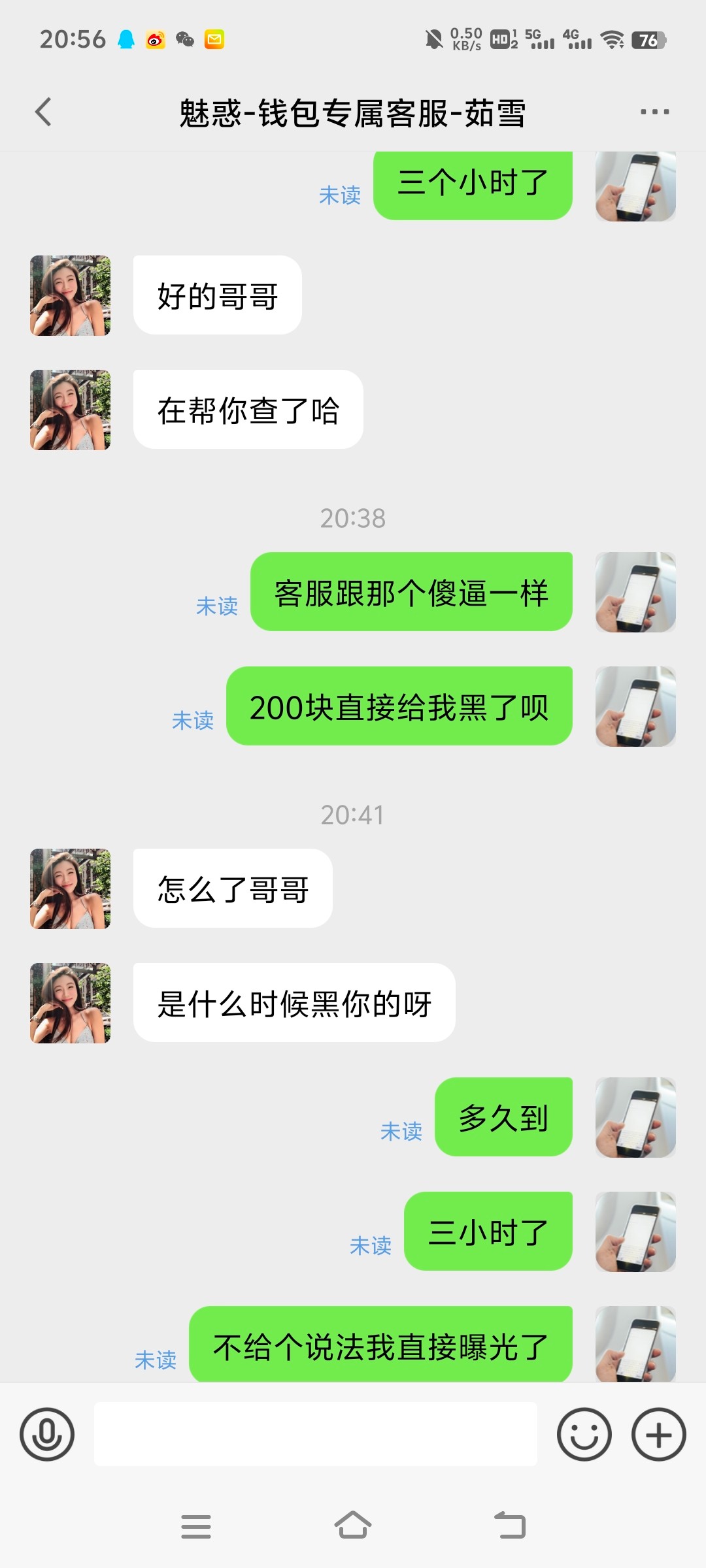Select the white bubble 在帮你查了哈
Image resolution: width=706 pixels, height=1568 pixels.
click(248, 408)
